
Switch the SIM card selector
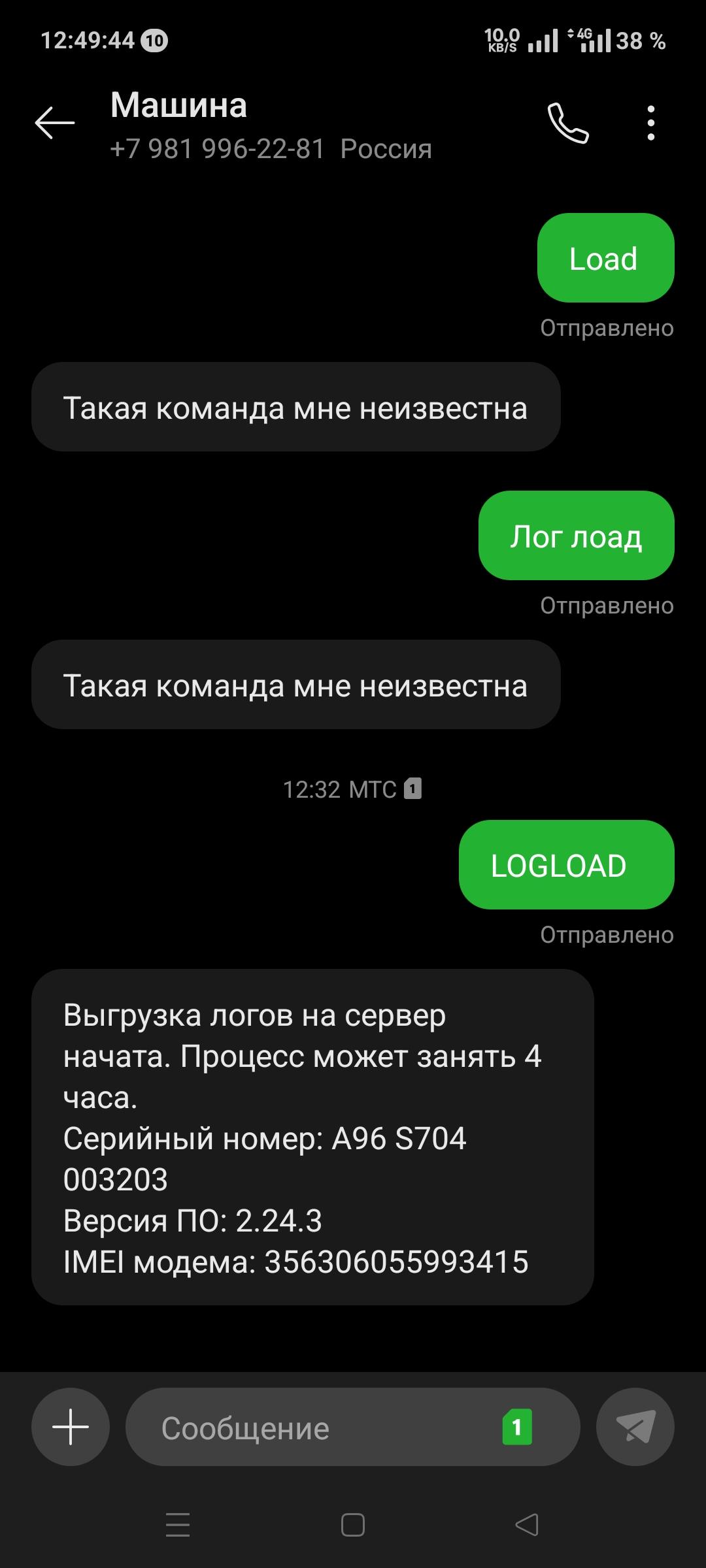tap(516, 1427)
